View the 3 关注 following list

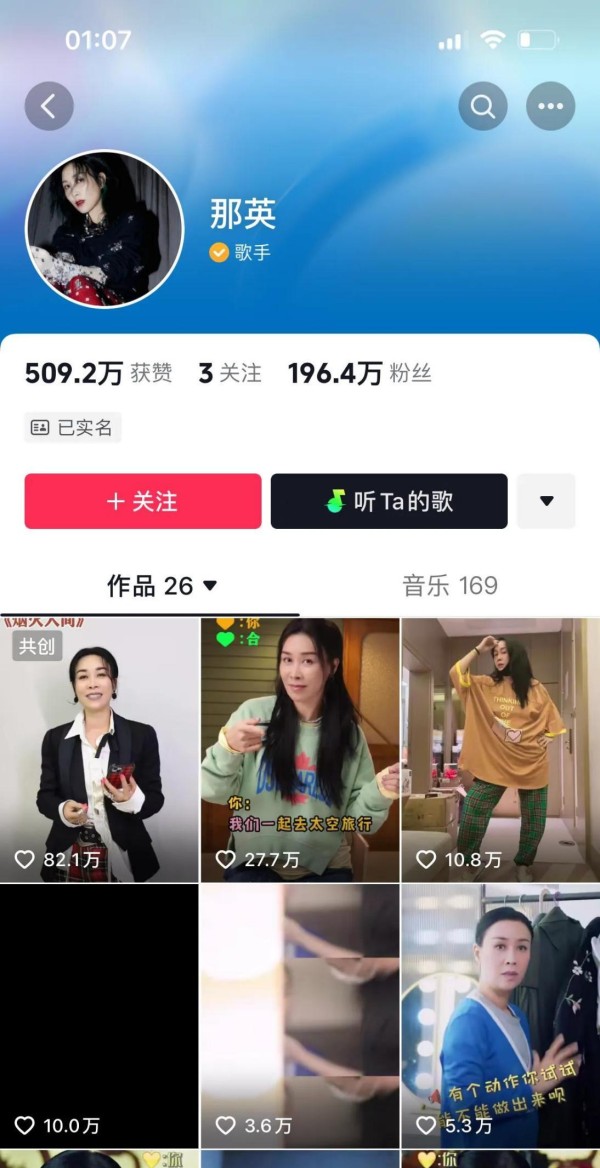pos(230,374)
